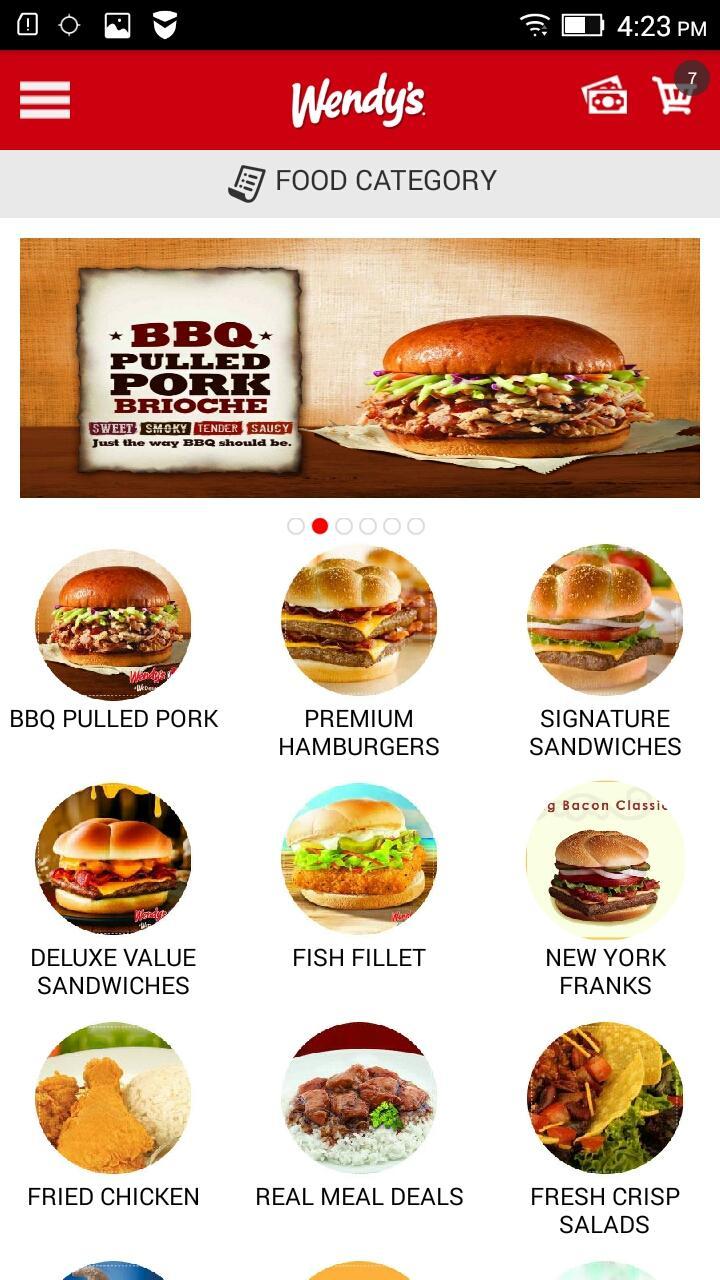Image resolution: width=720 pixels, height=1280 pixels.
Task: Select the second carousel dot
Action: 321,525
